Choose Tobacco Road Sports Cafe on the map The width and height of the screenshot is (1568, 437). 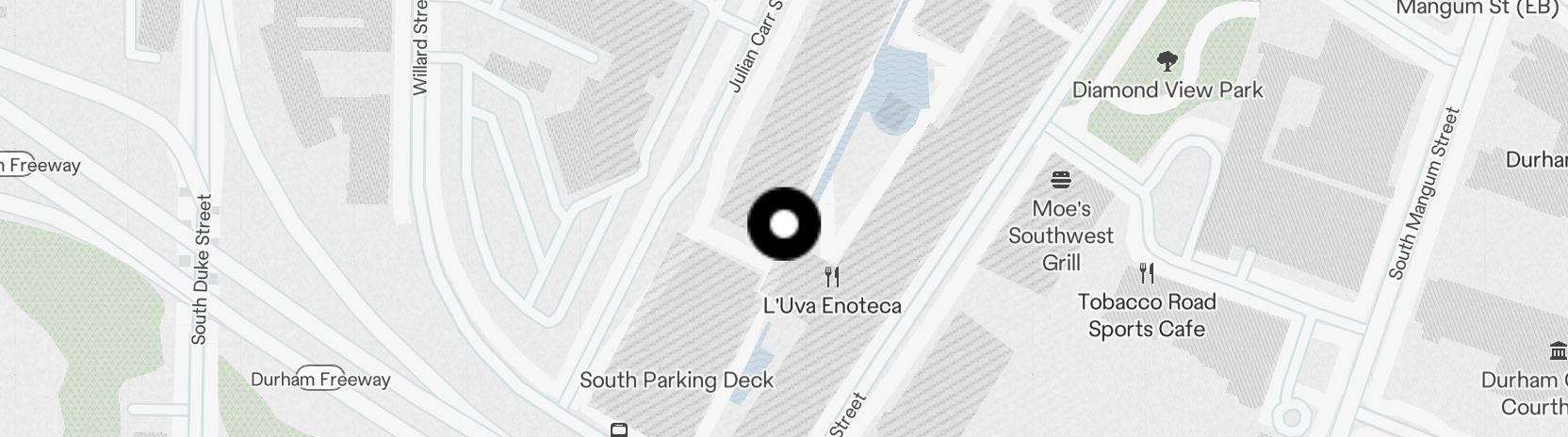coord(1147,274)
